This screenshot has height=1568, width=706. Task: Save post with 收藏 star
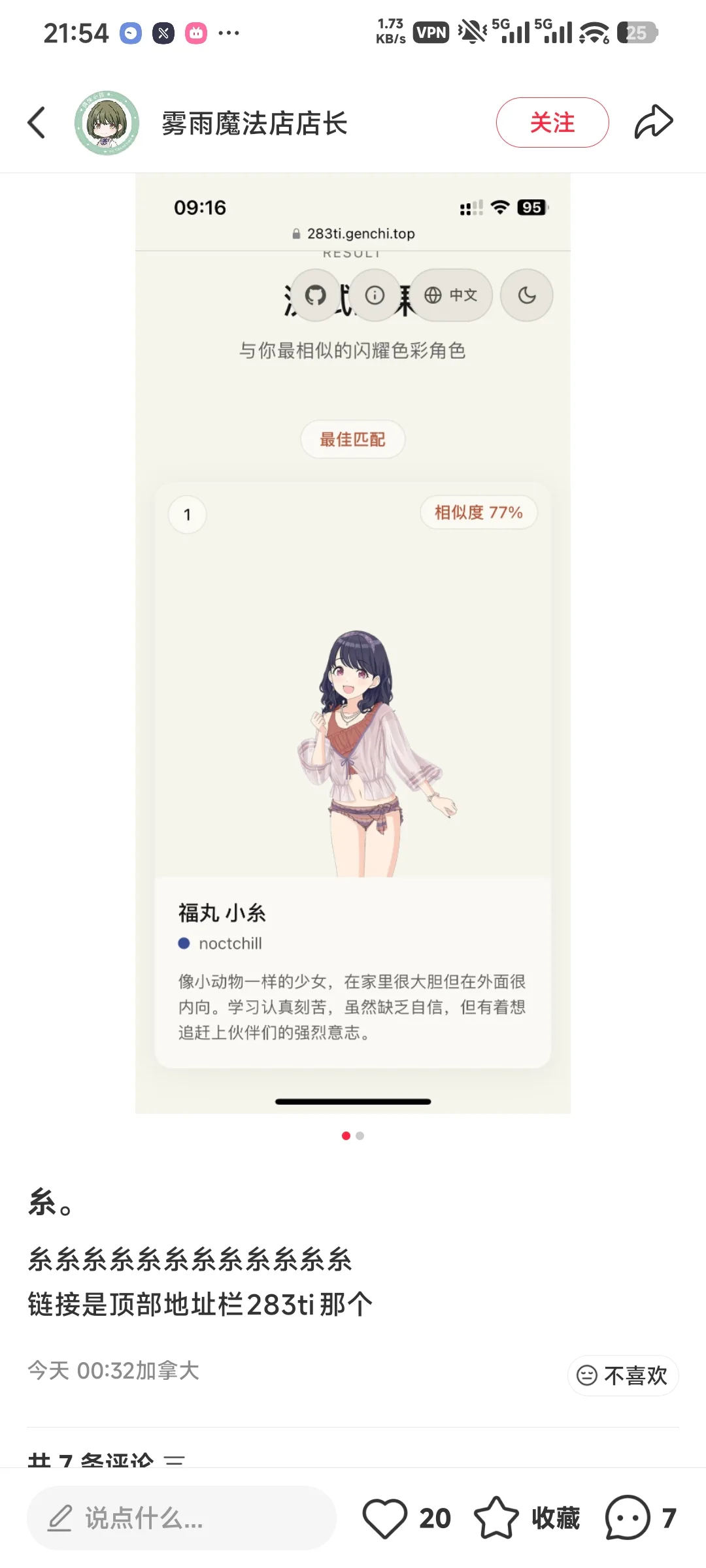[x=496, y=1518]
